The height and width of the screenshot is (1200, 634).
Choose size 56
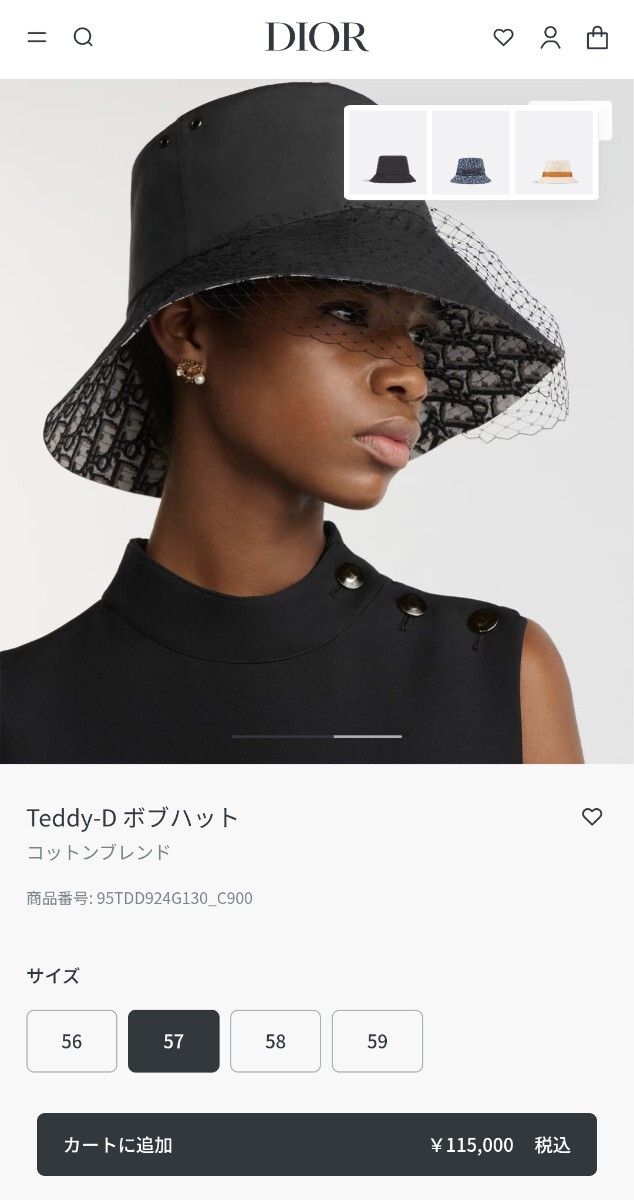72,1041
